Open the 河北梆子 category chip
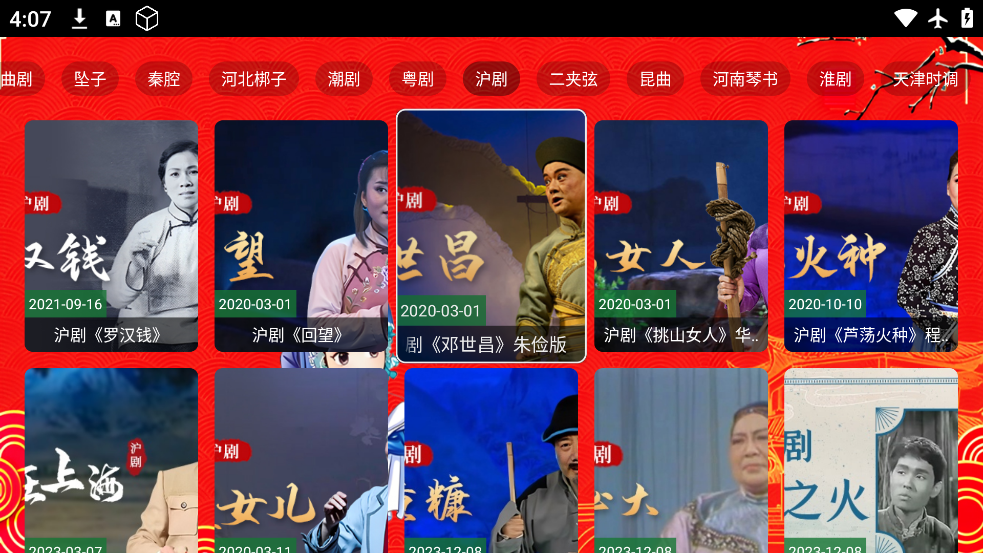The height and width of the screenshot is (553, 983). [x=254, y=79]
